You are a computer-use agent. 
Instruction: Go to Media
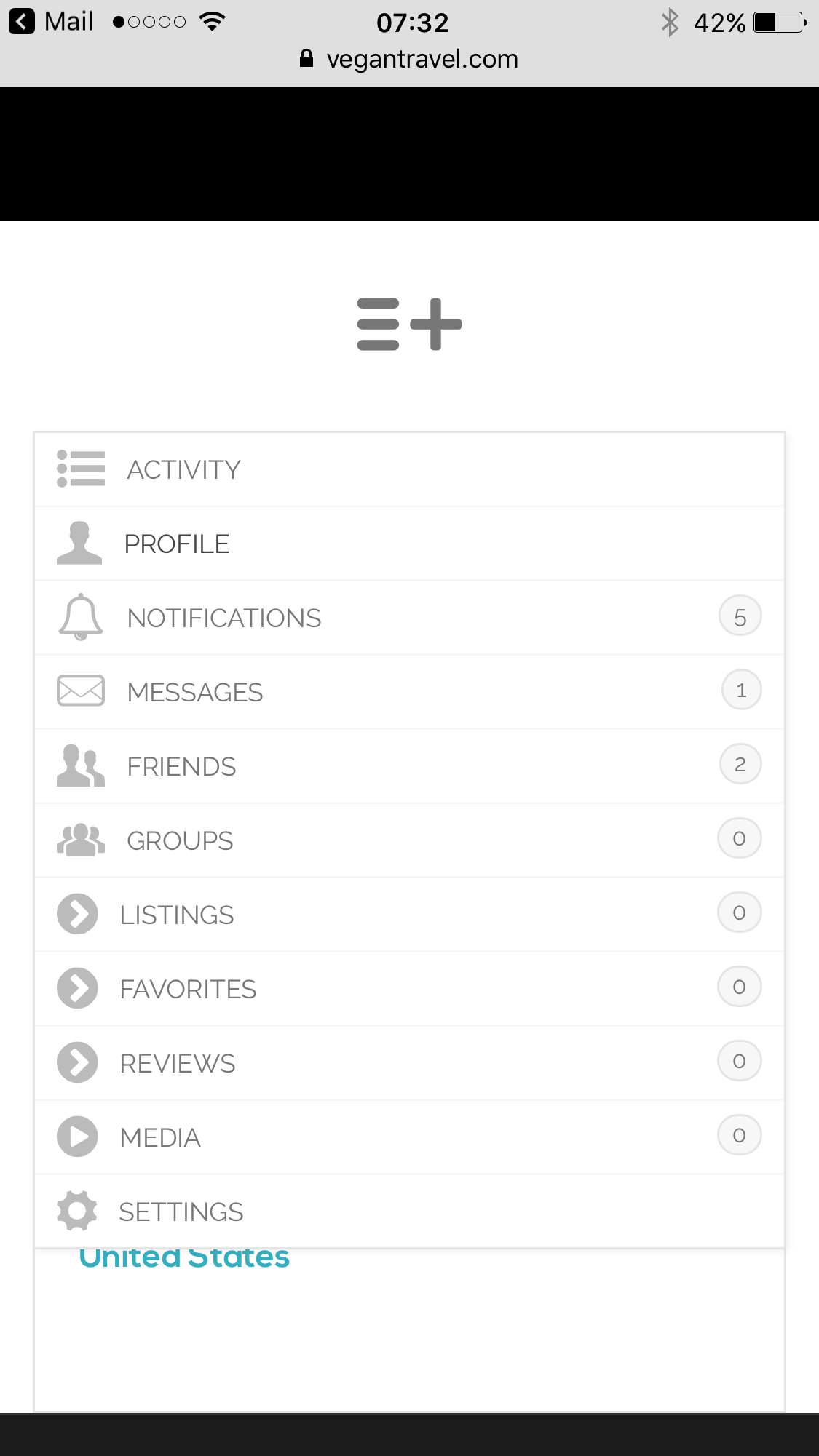(x=409, y=1138)
